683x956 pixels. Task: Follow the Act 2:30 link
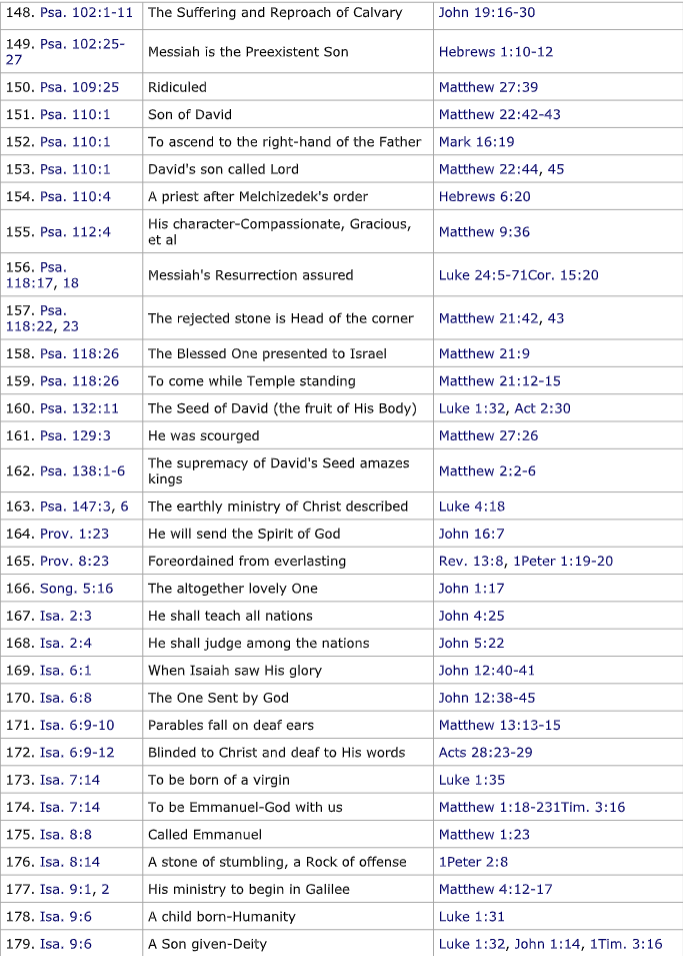point(543,408)
